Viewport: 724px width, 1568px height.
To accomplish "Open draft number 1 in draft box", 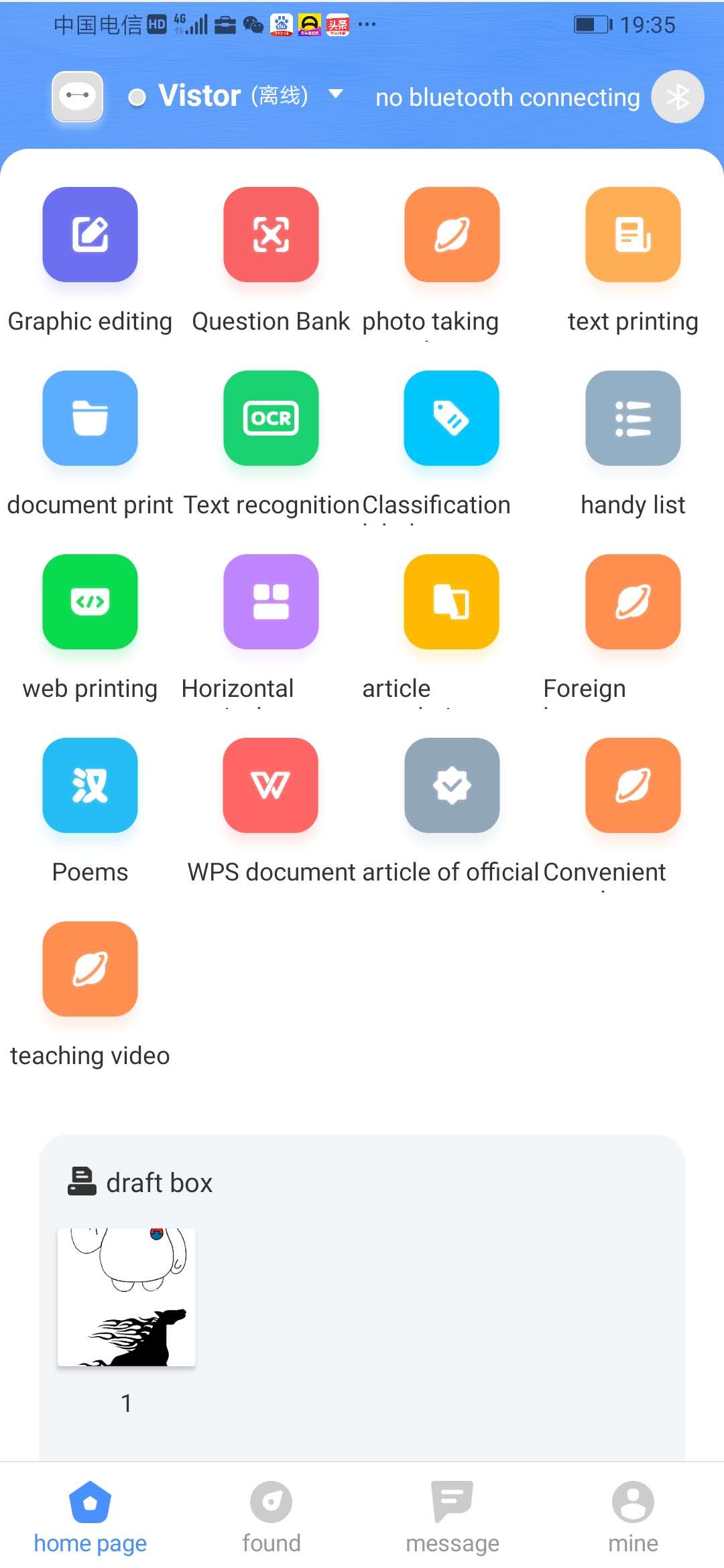I will pos(127,1297).
